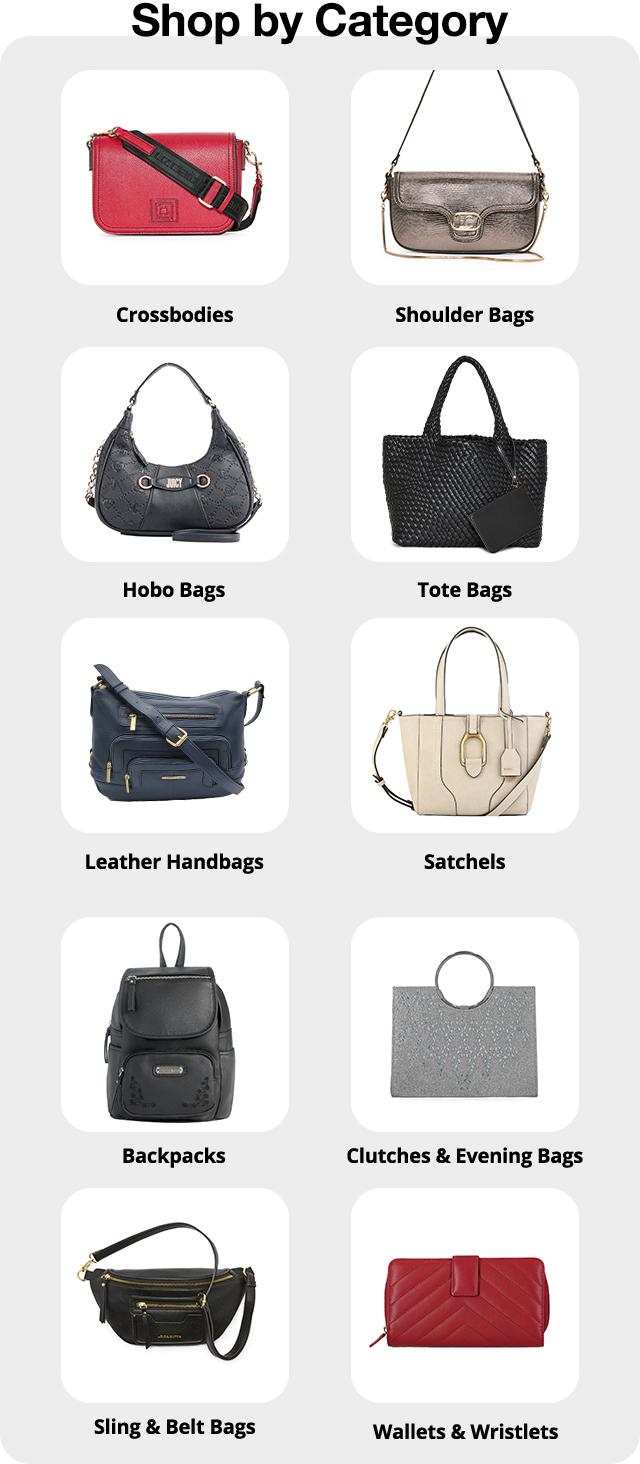Browse Shoulder Bags category
The width and height of the screenshot is (640, 1464).
point(464,178)
